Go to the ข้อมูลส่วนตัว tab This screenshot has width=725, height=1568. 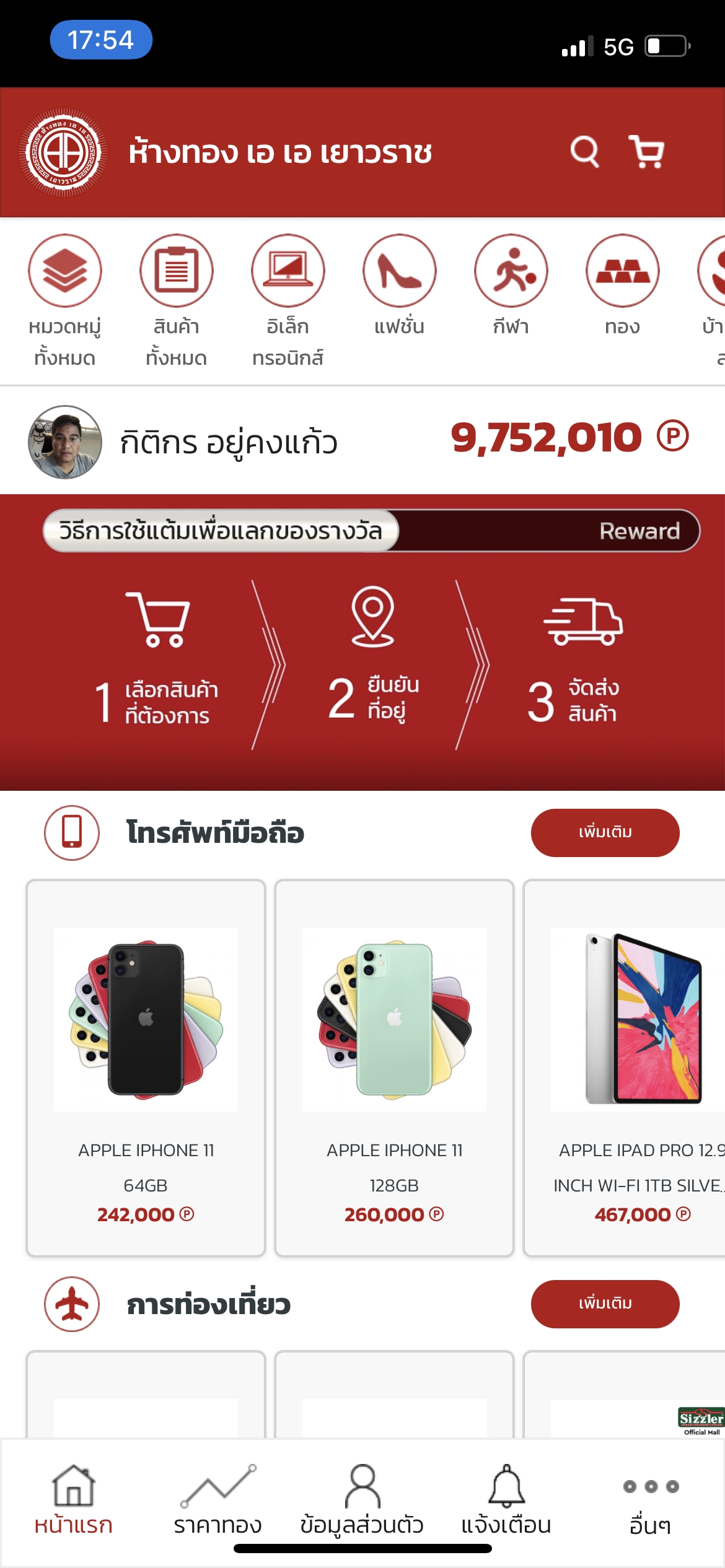(362, 1500)
